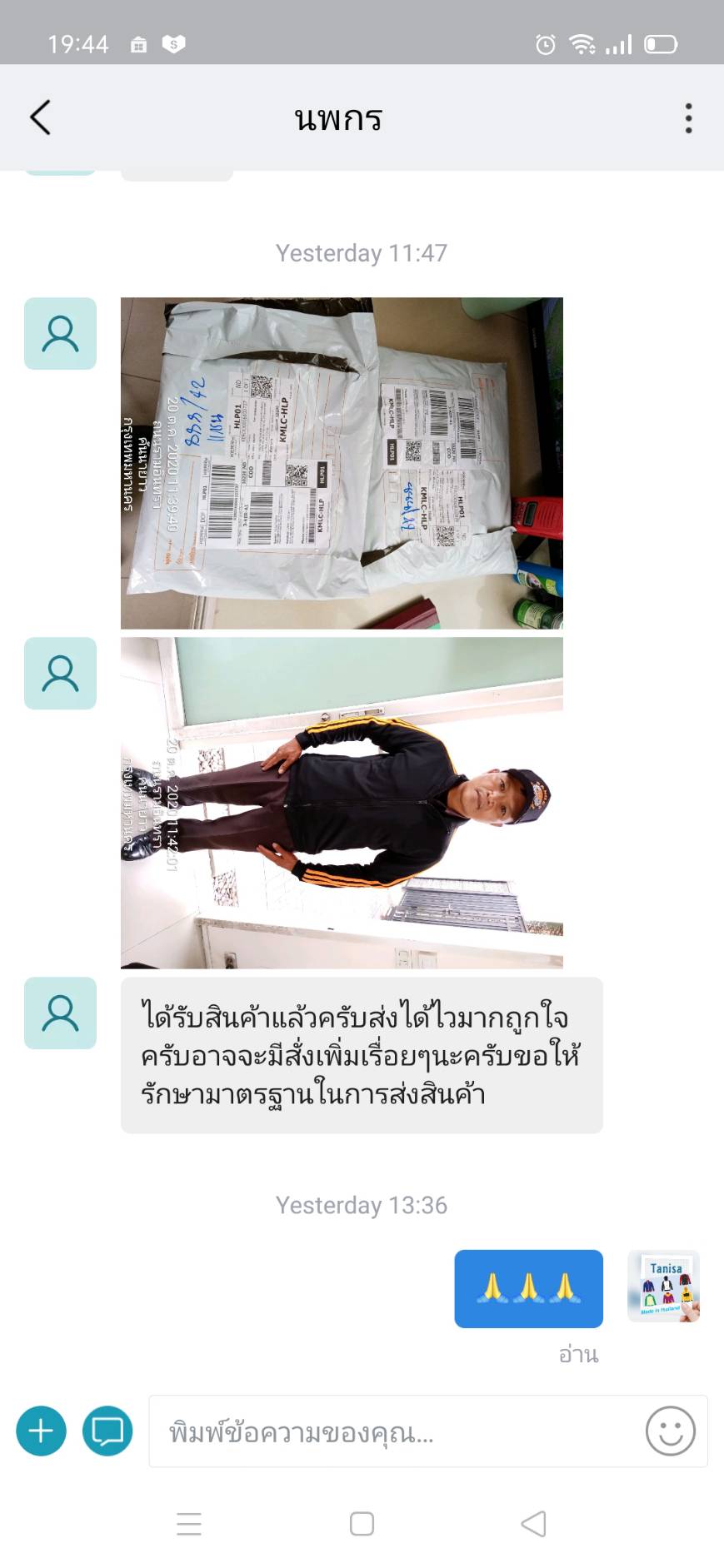Open the three-dot overflow menu
This screenshot has height=1568, width=724.
[x=688, y=118]
